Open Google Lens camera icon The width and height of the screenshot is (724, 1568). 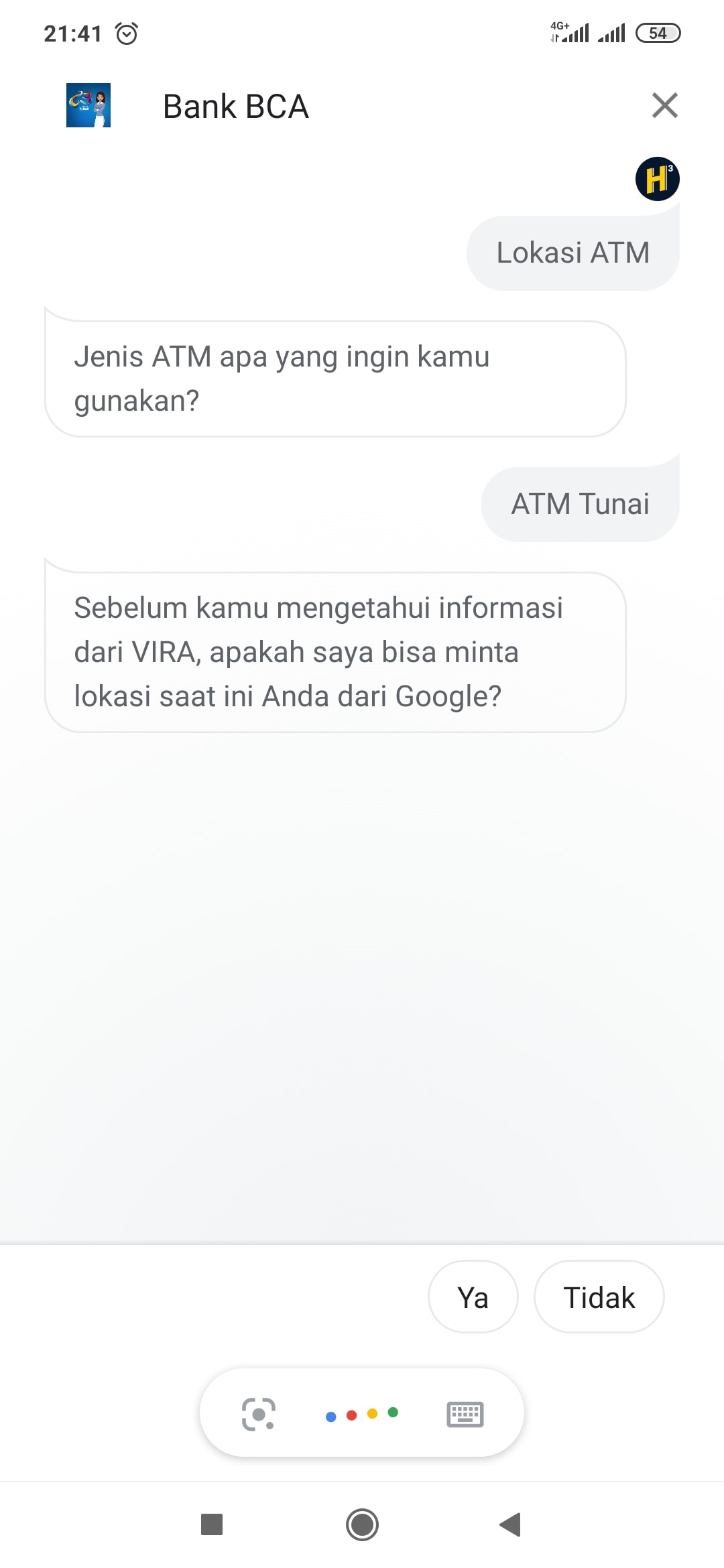coord(259,1414)
